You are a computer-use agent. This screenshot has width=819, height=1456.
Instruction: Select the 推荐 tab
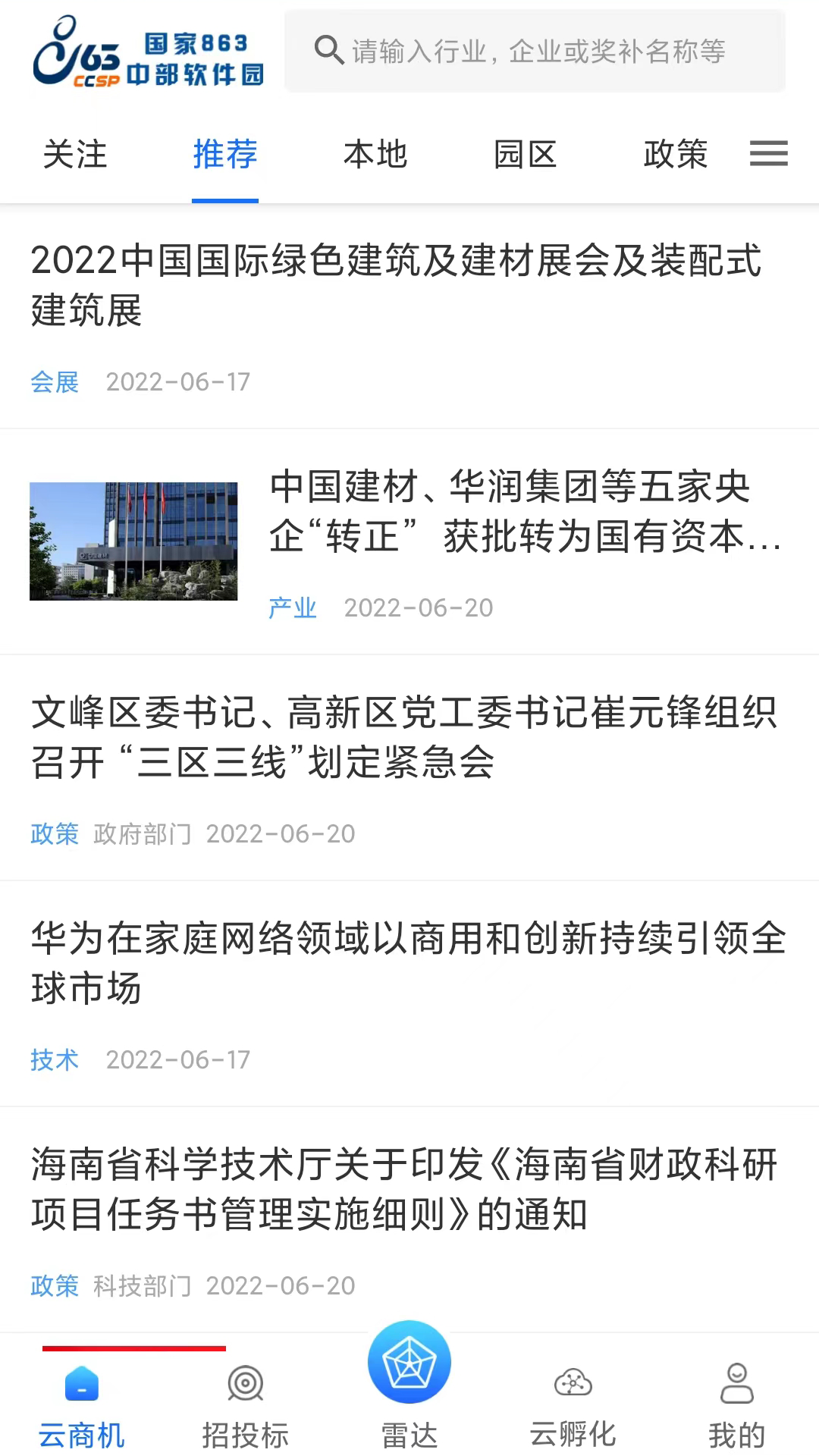(225, 155)
